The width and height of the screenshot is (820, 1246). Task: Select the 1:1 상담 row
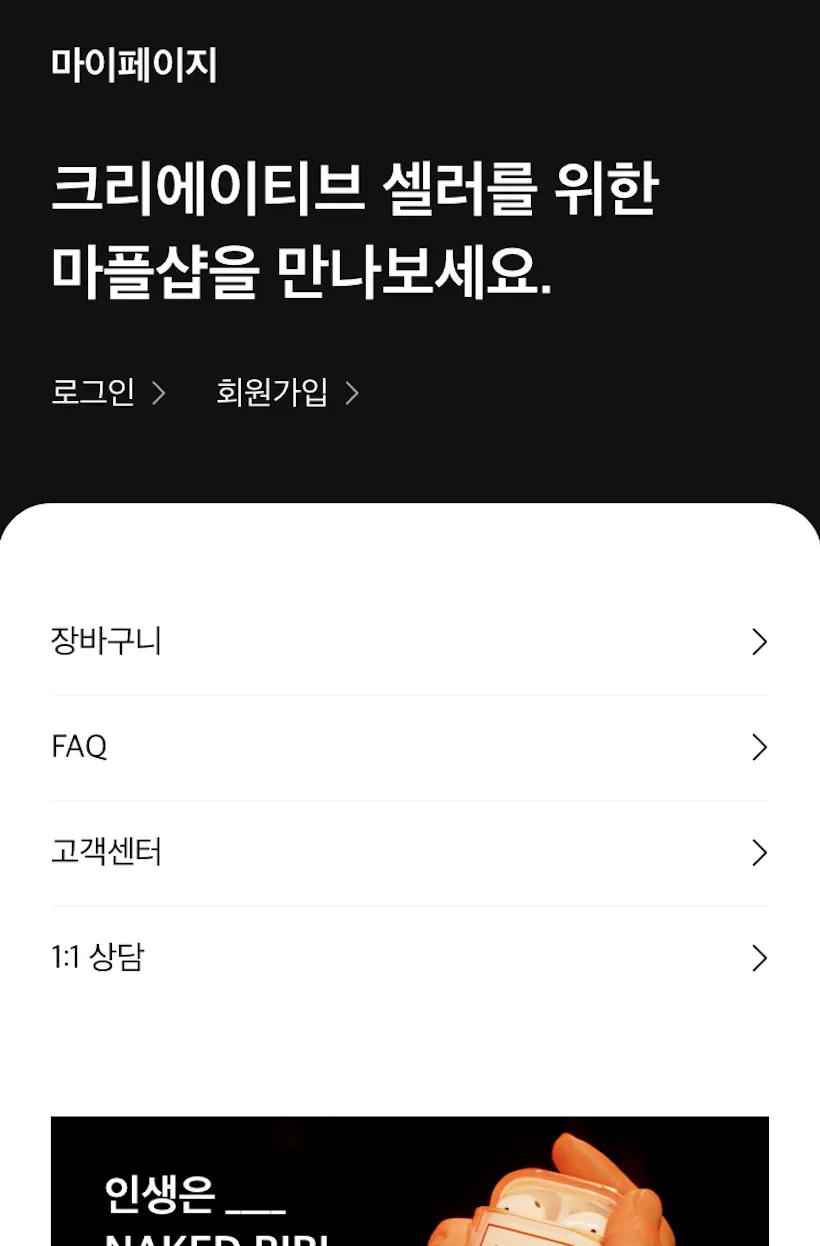point(409,959)
